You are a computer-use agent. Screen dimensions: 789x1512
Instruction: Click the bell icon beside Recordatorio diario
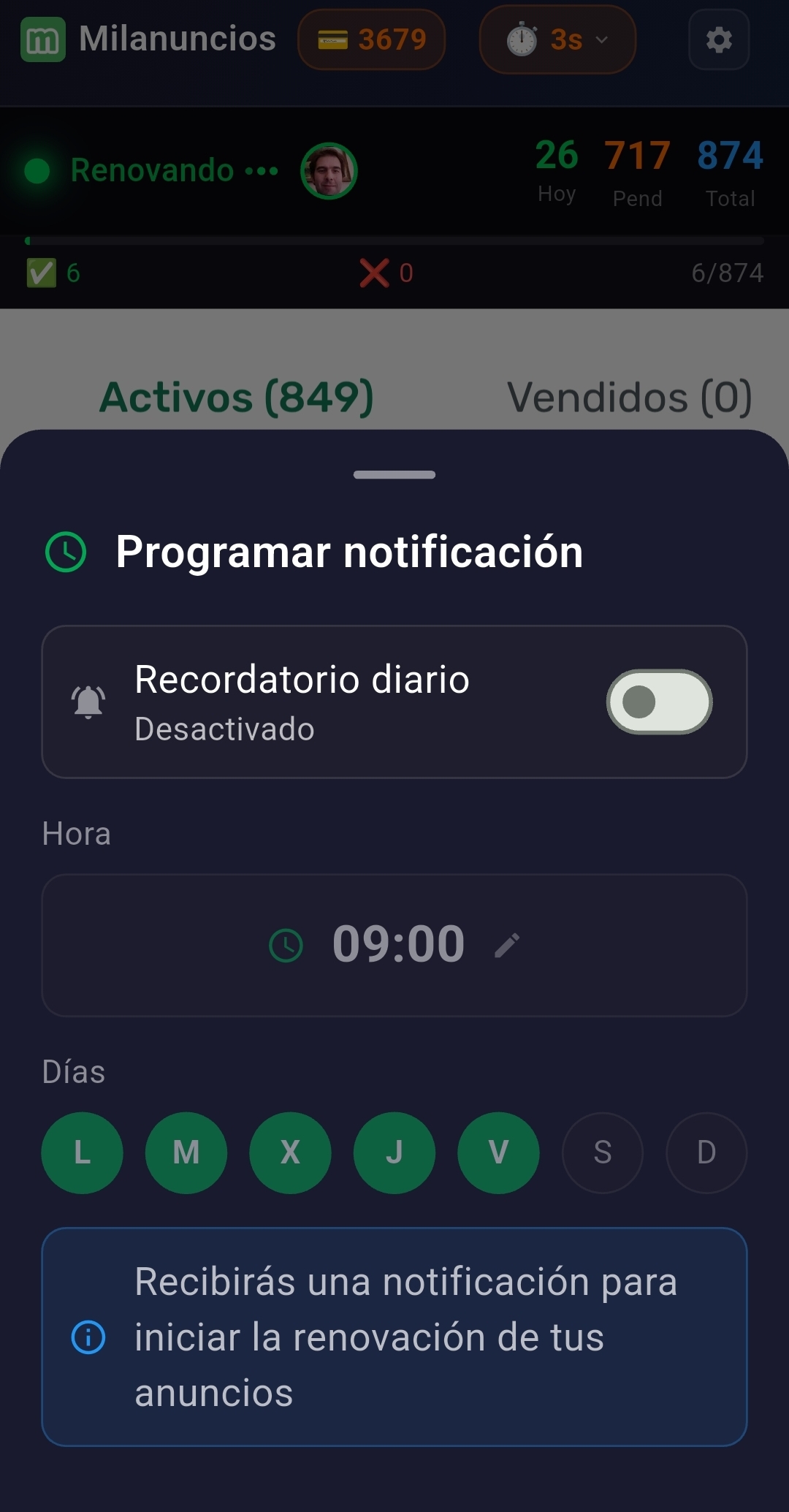click(88, 702)
